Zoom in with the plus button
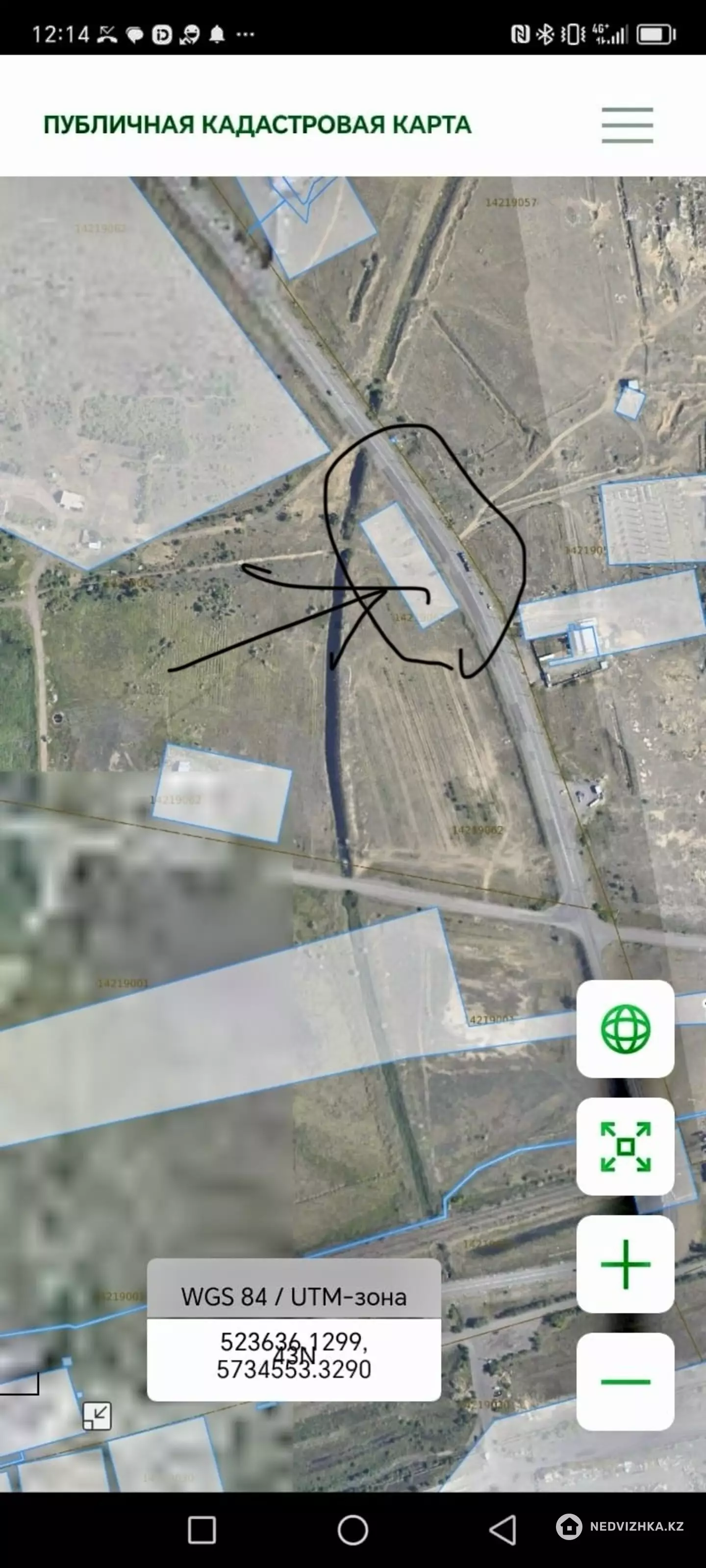Viewport: 706px width, 1568px height. [x=625, y=1264]
